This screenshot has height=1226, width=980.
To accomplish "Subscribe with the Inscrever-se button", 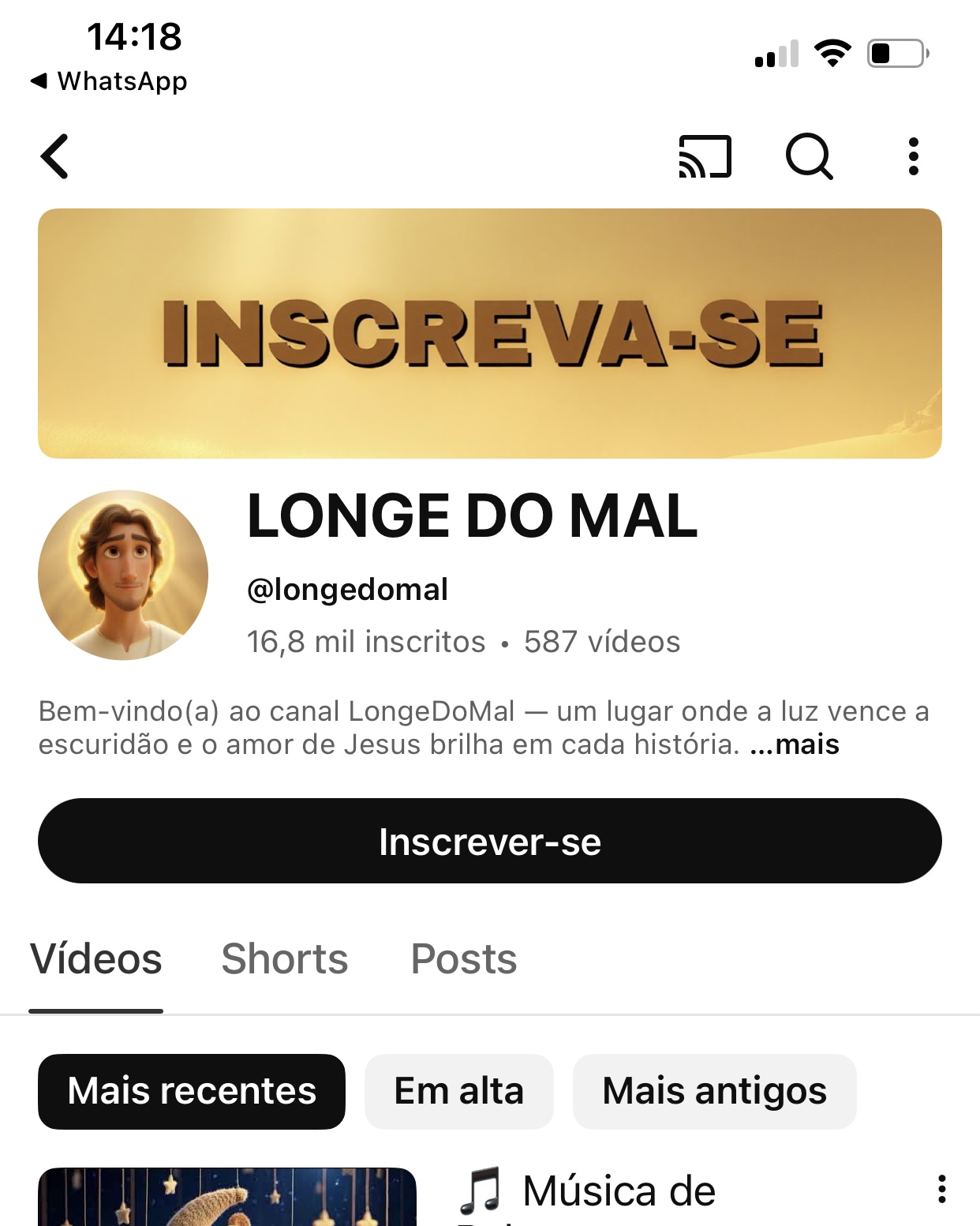I will pos(489,841).
